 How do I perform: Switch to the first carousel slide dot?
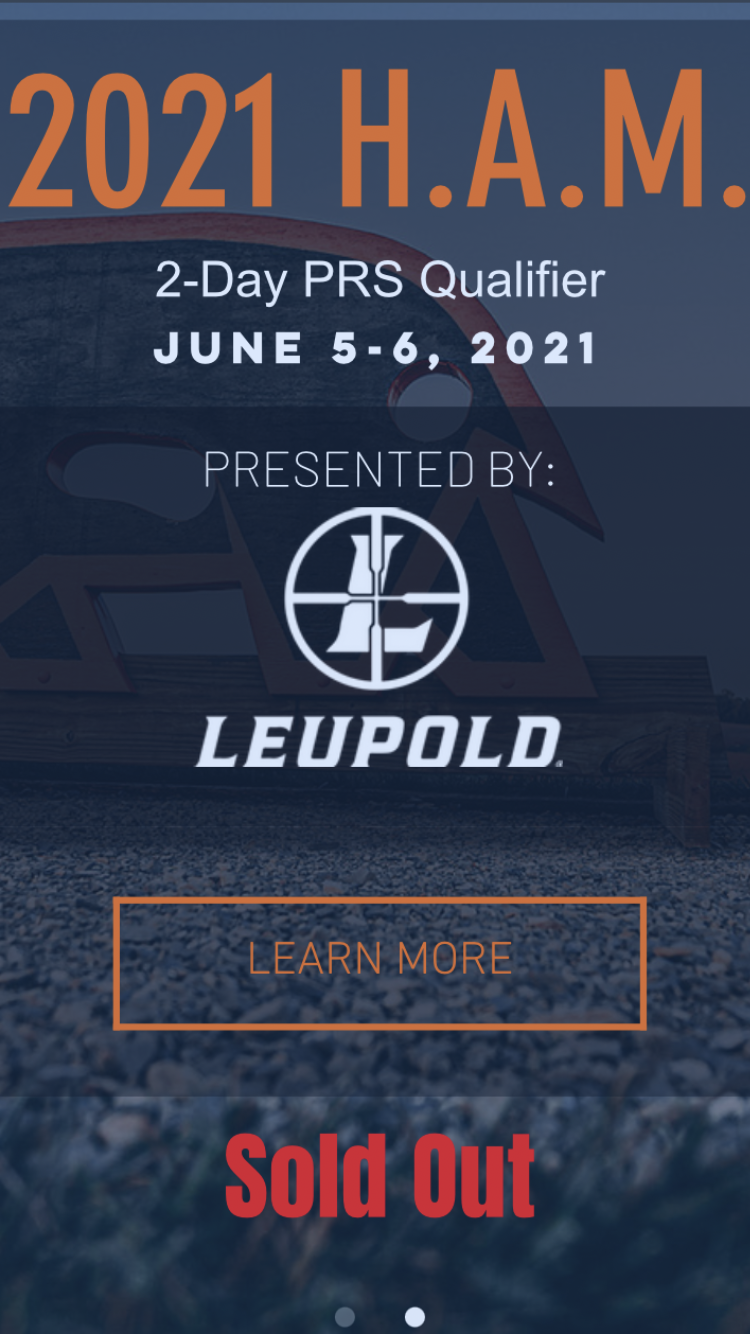pos(345,1316)
